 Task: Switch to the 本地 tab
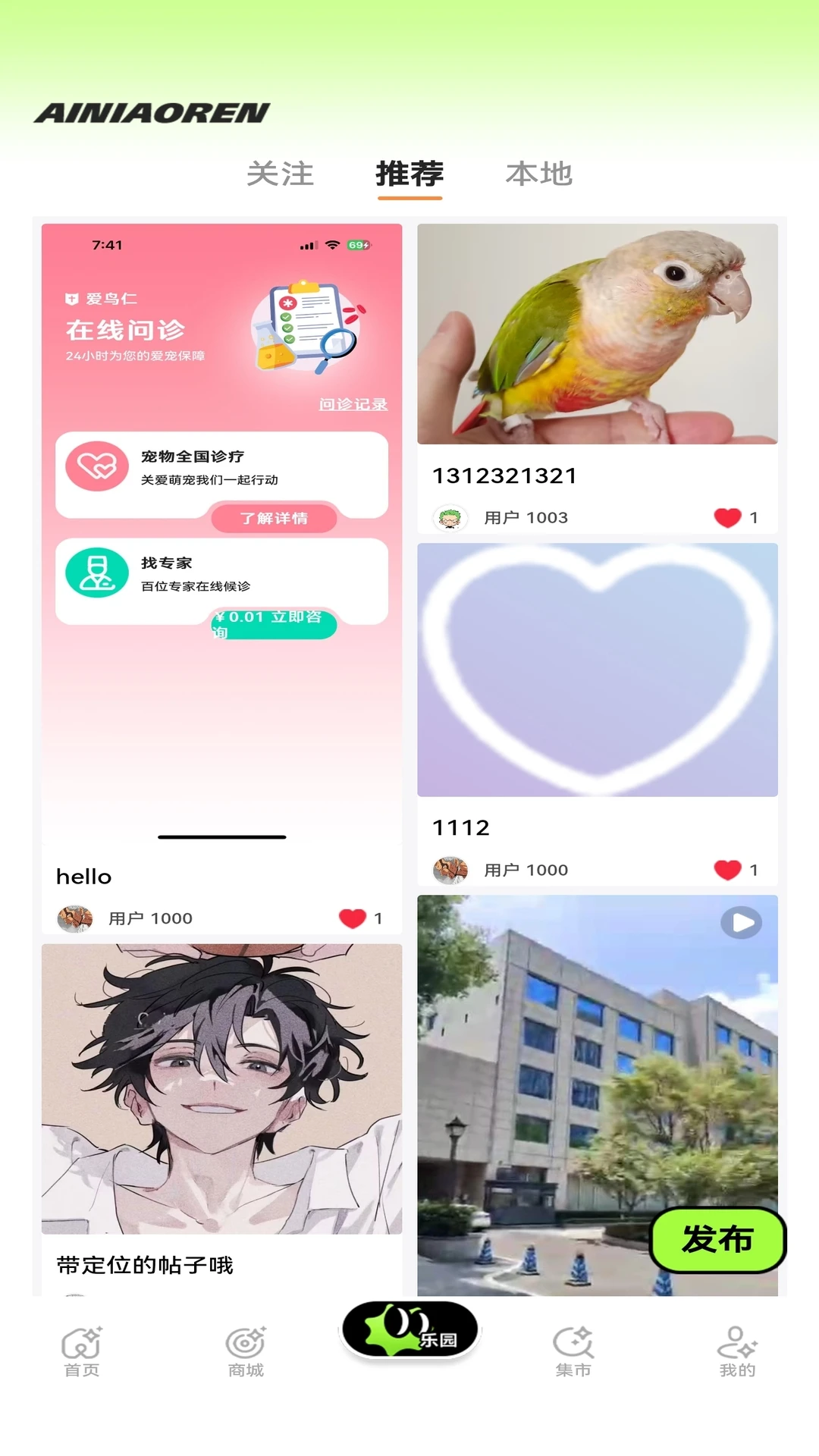point(538,174)
